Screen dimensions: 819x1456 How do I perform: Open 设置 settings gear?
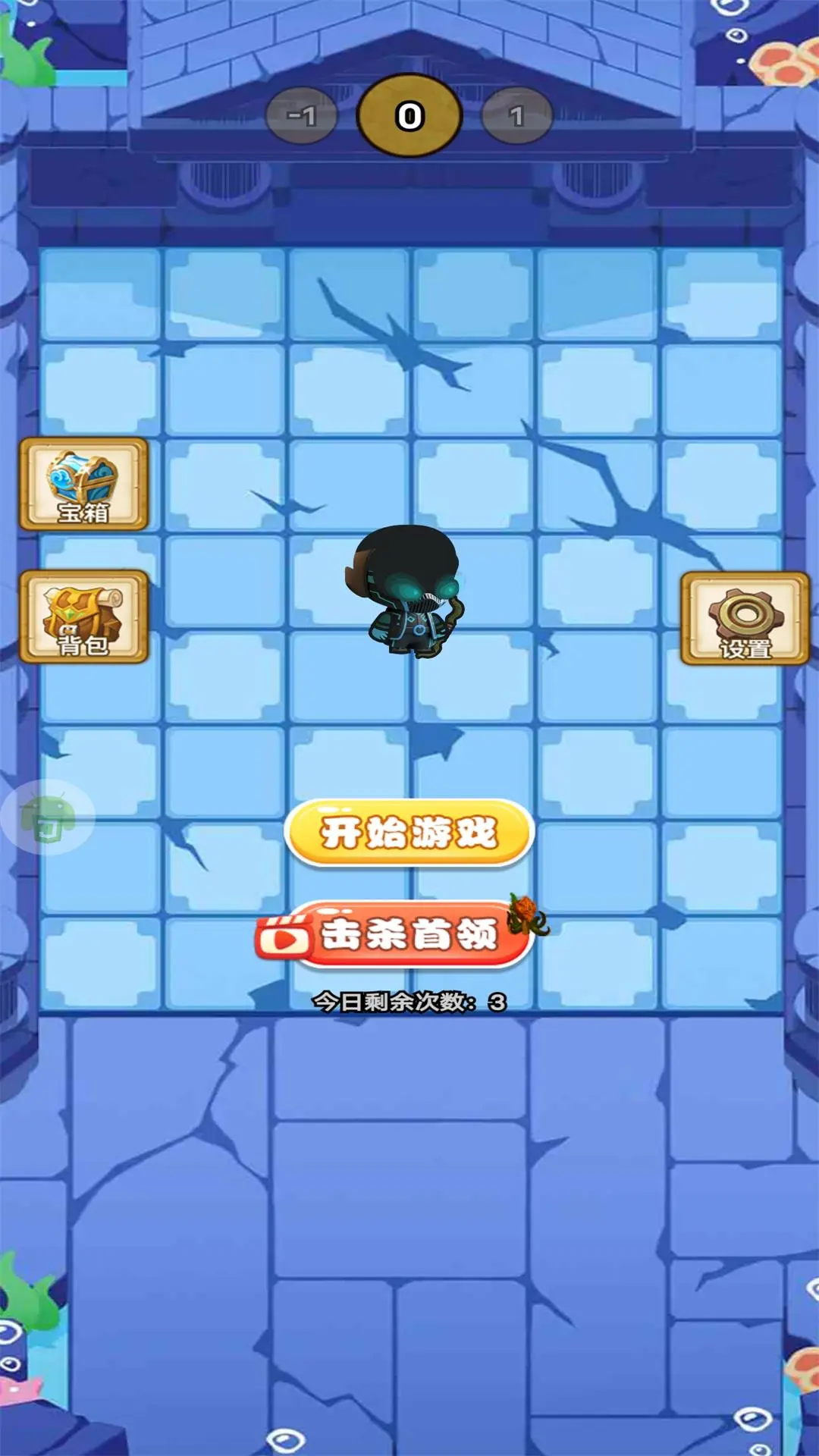point(745,619)
